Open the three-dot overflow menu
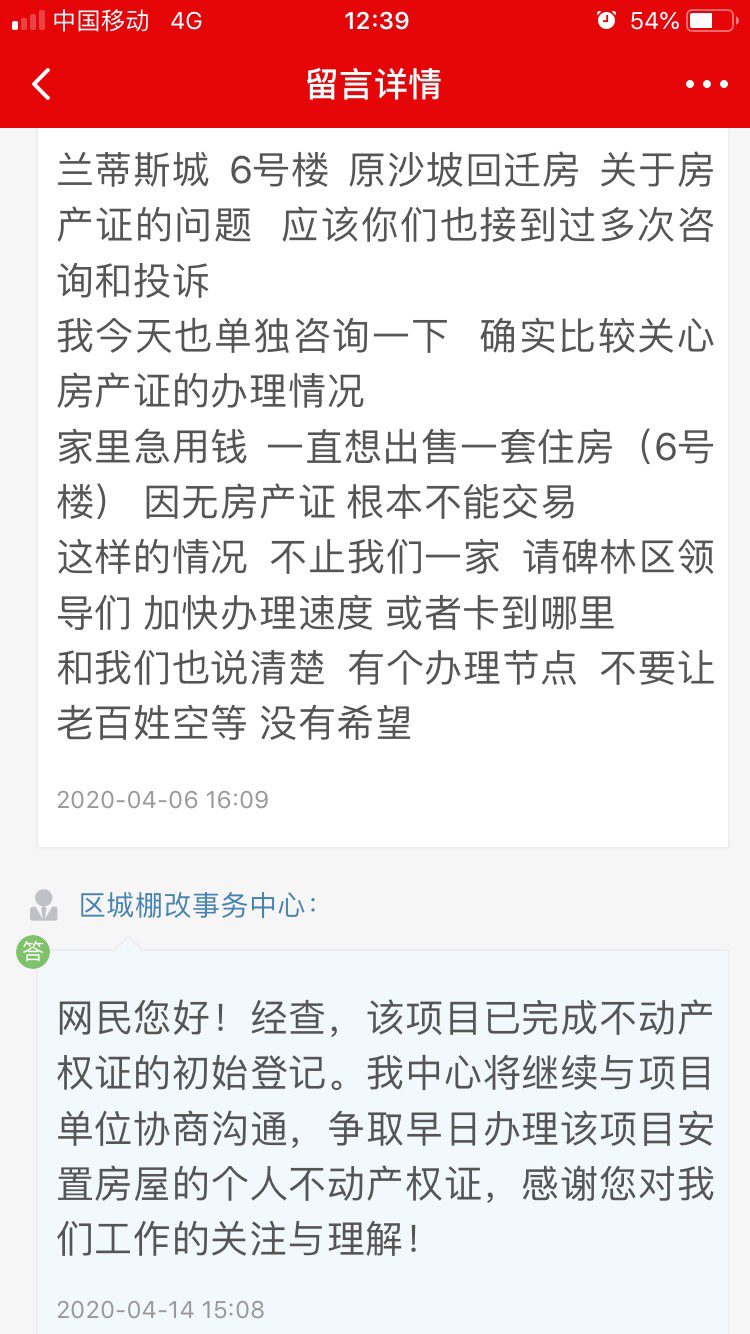This screenshot has height=1334, width=750. coord(706,85)
